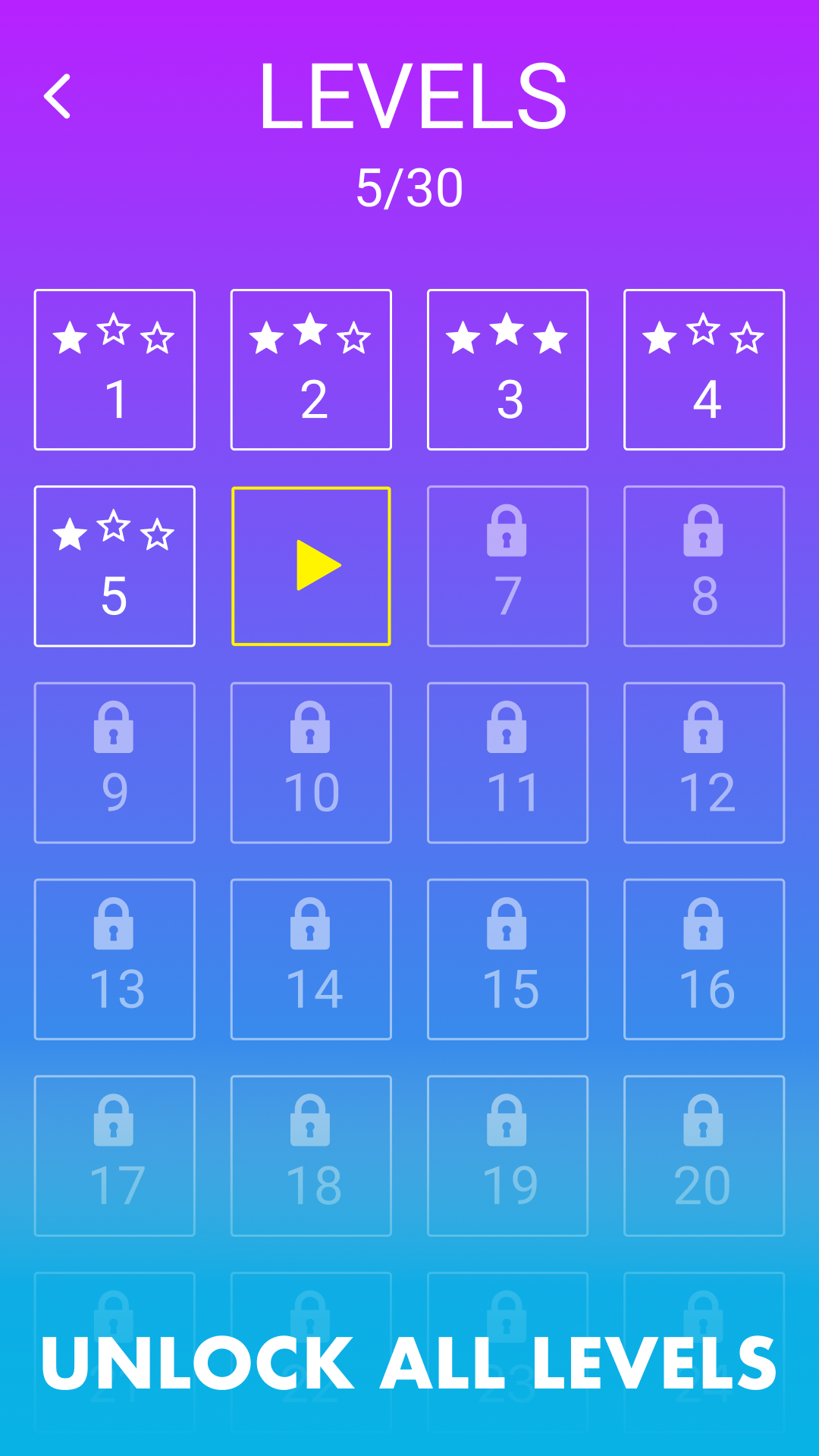The image size is (819, 1456).
Task: Select the three-star level 3
Action: (x=507, y=369)
